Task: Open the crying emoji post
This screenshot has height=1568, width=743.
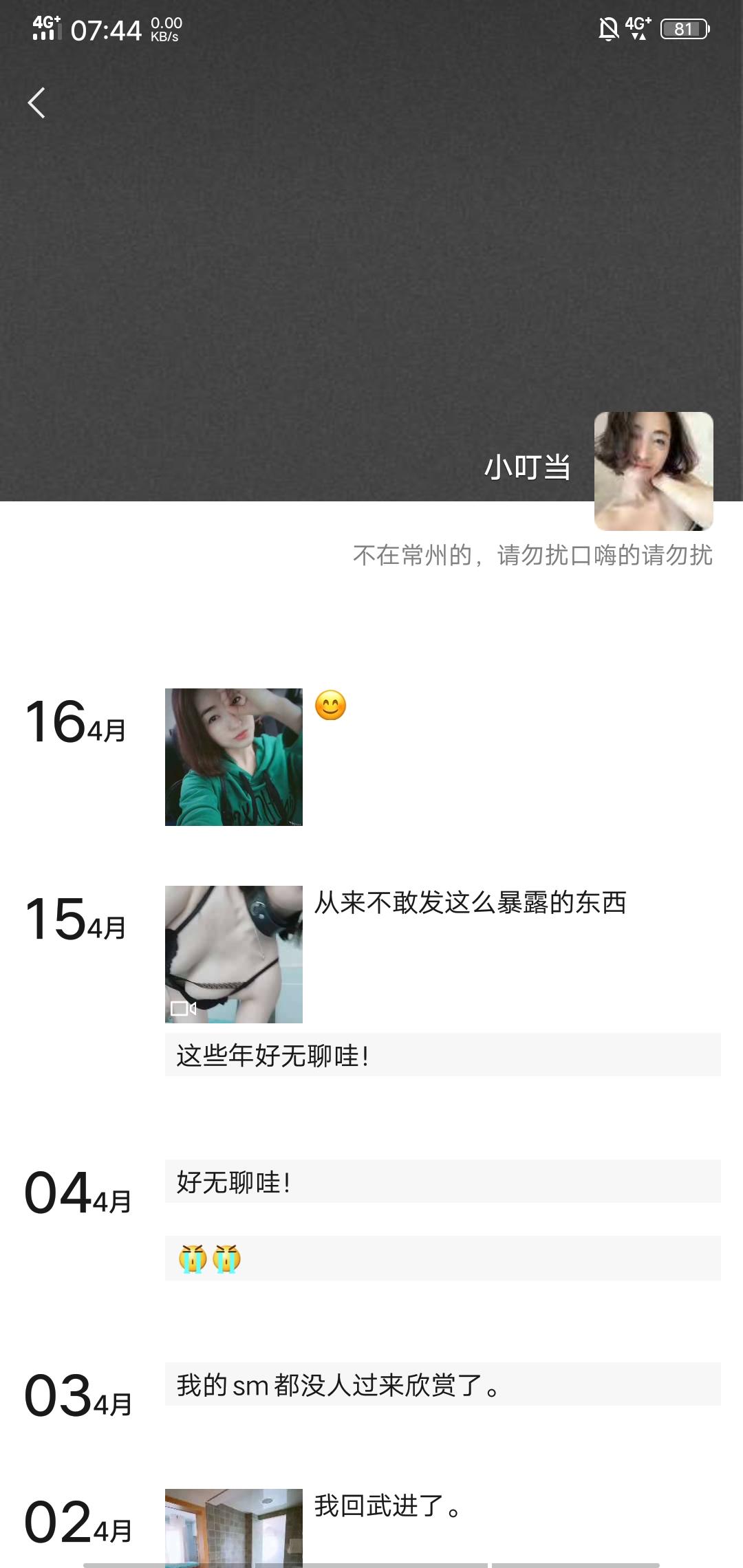Action: coord(442,1259)
